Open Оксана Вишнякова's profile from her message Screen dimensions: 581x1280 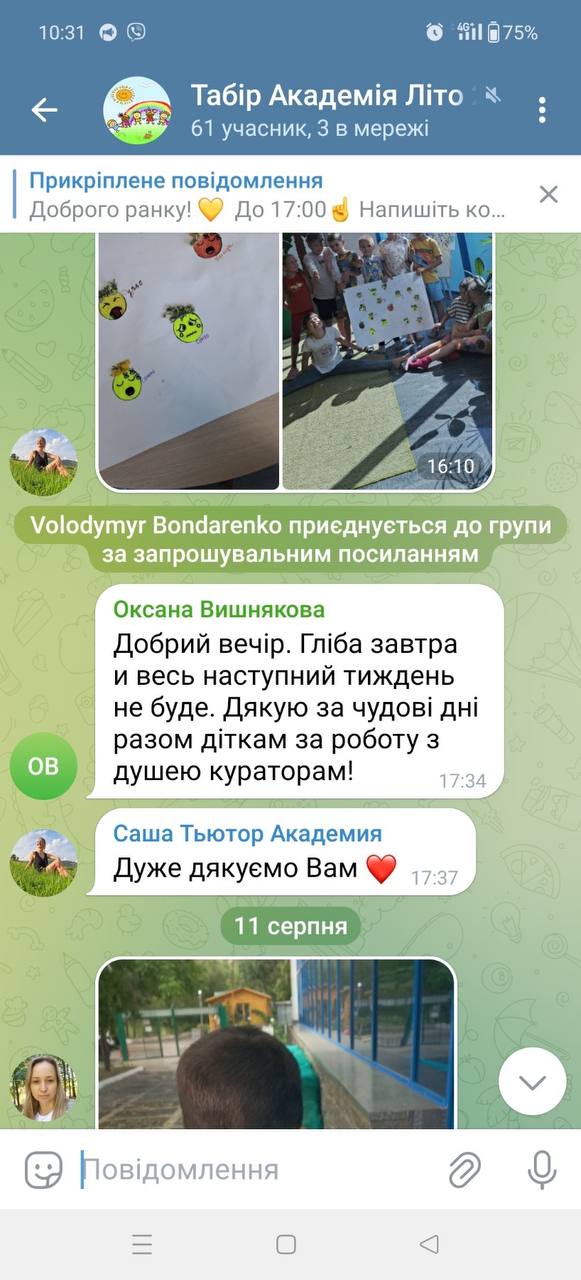(x=219, y=610)
